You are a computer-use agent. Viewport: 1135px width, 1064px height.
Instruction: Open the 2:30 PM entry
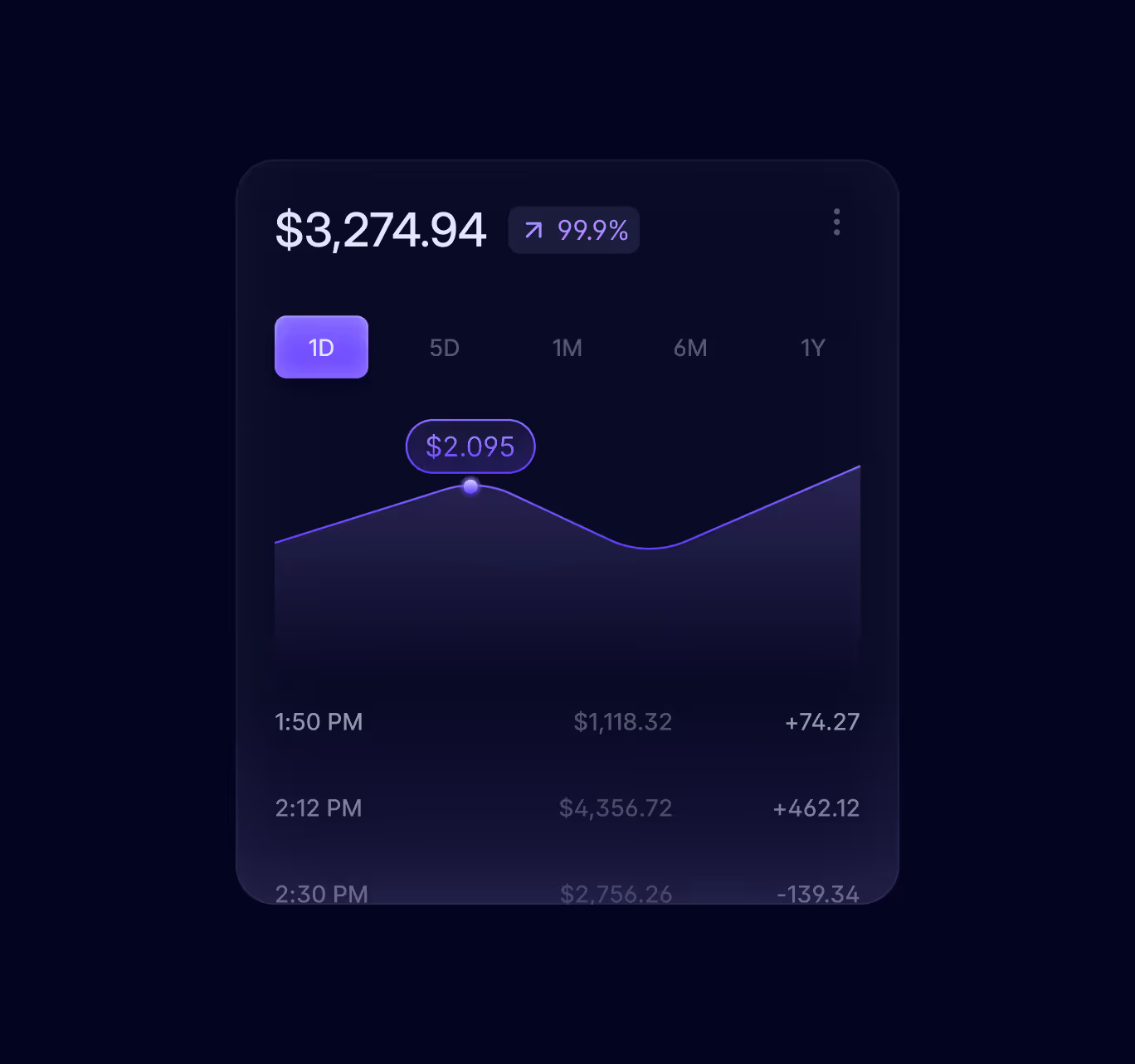(567, 893)
